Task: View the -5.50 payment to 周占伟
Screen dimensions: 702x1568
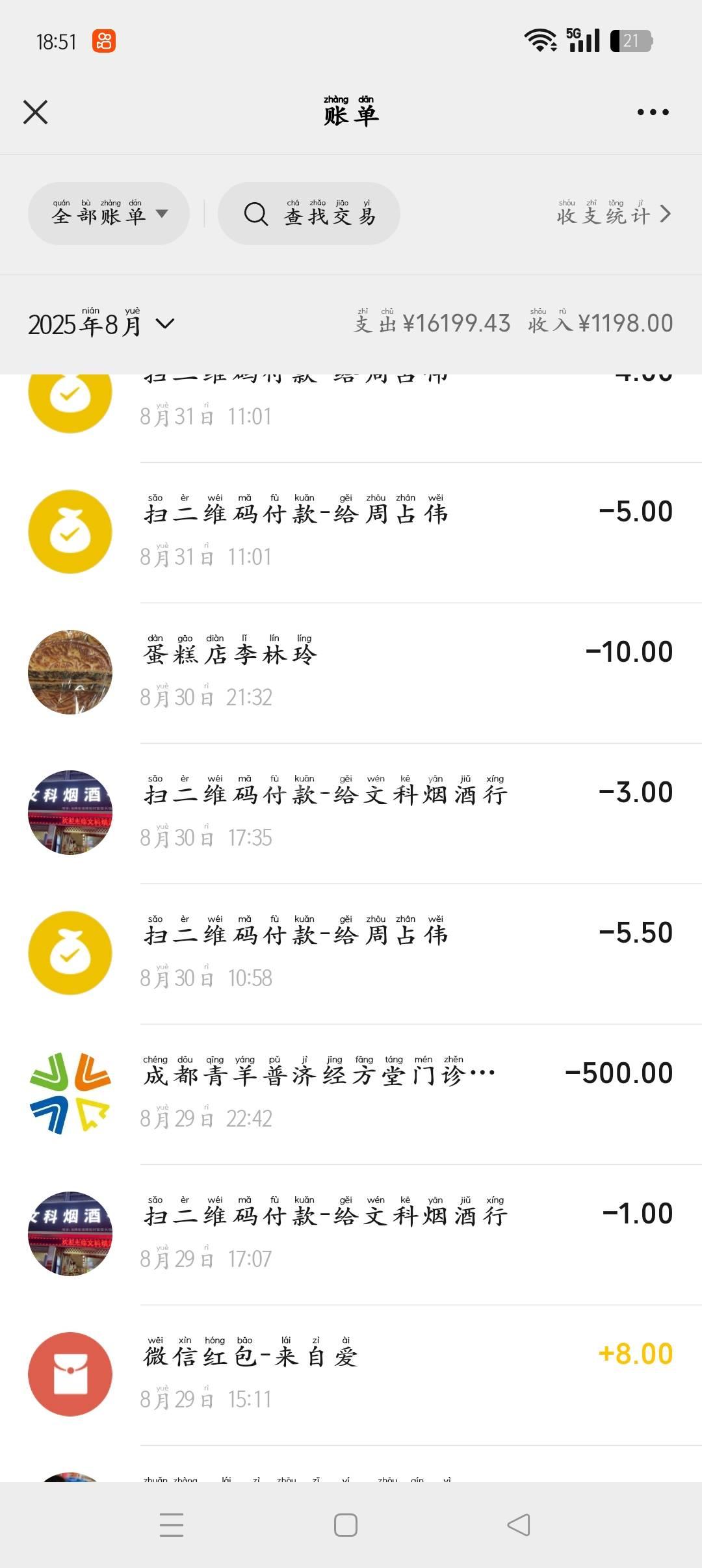Action: pos(351,954)
